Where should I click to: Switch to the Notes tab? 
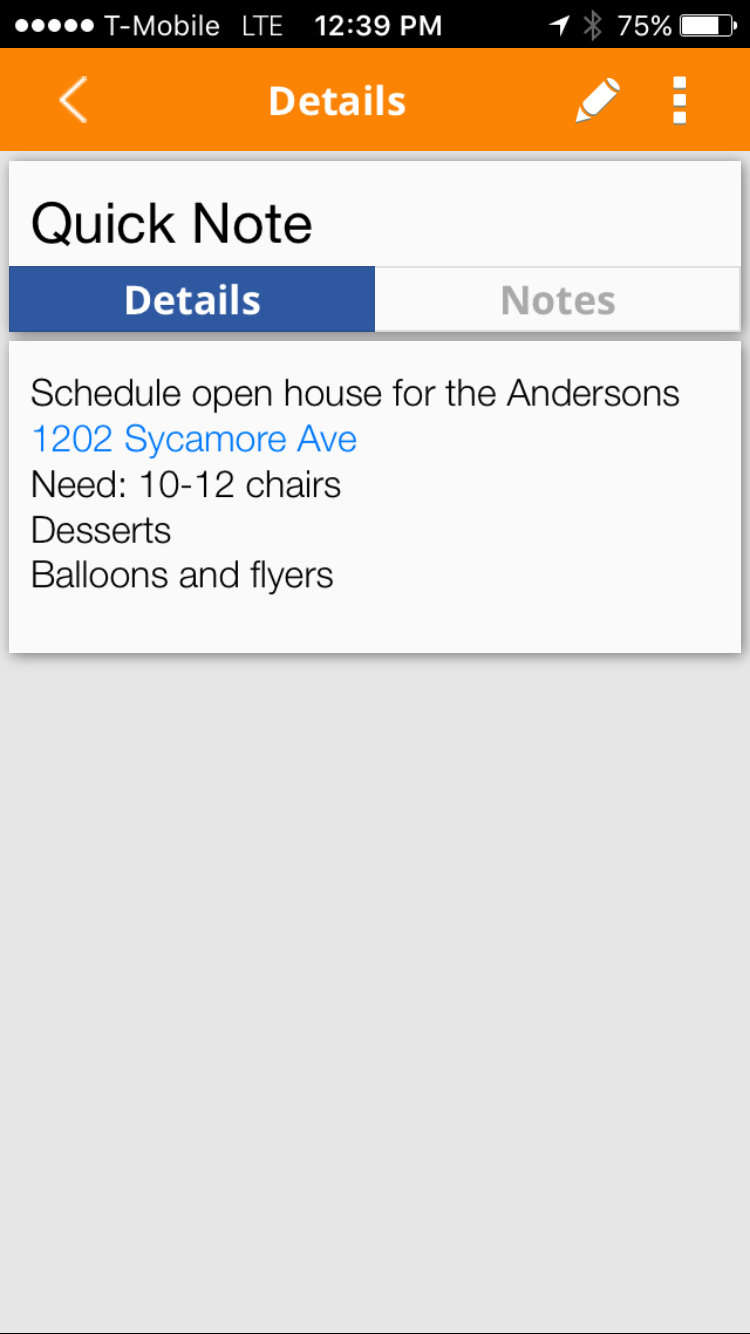(x=557, y=300)
